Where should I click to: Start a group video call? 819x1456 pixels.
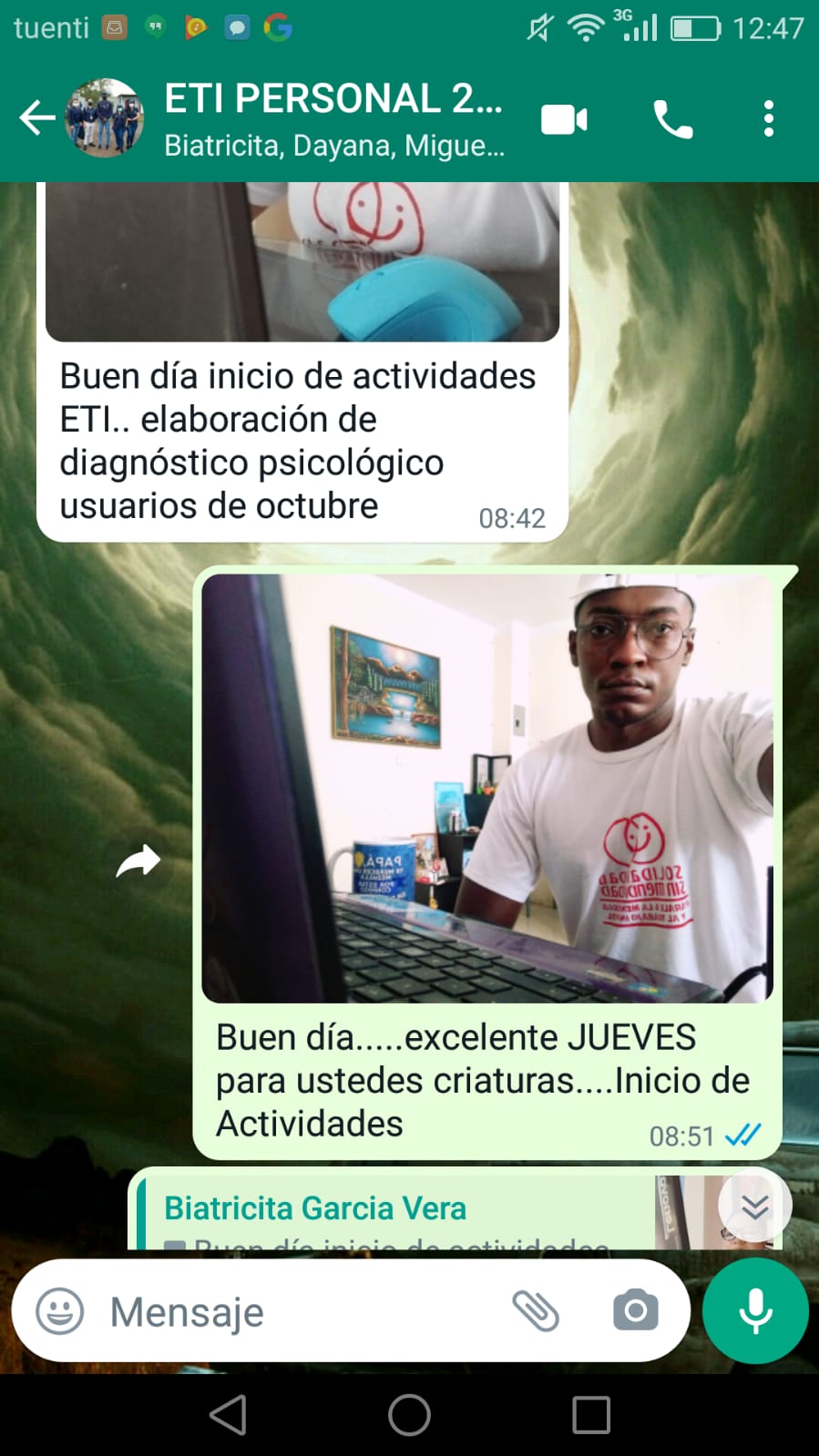click(564, 119)
